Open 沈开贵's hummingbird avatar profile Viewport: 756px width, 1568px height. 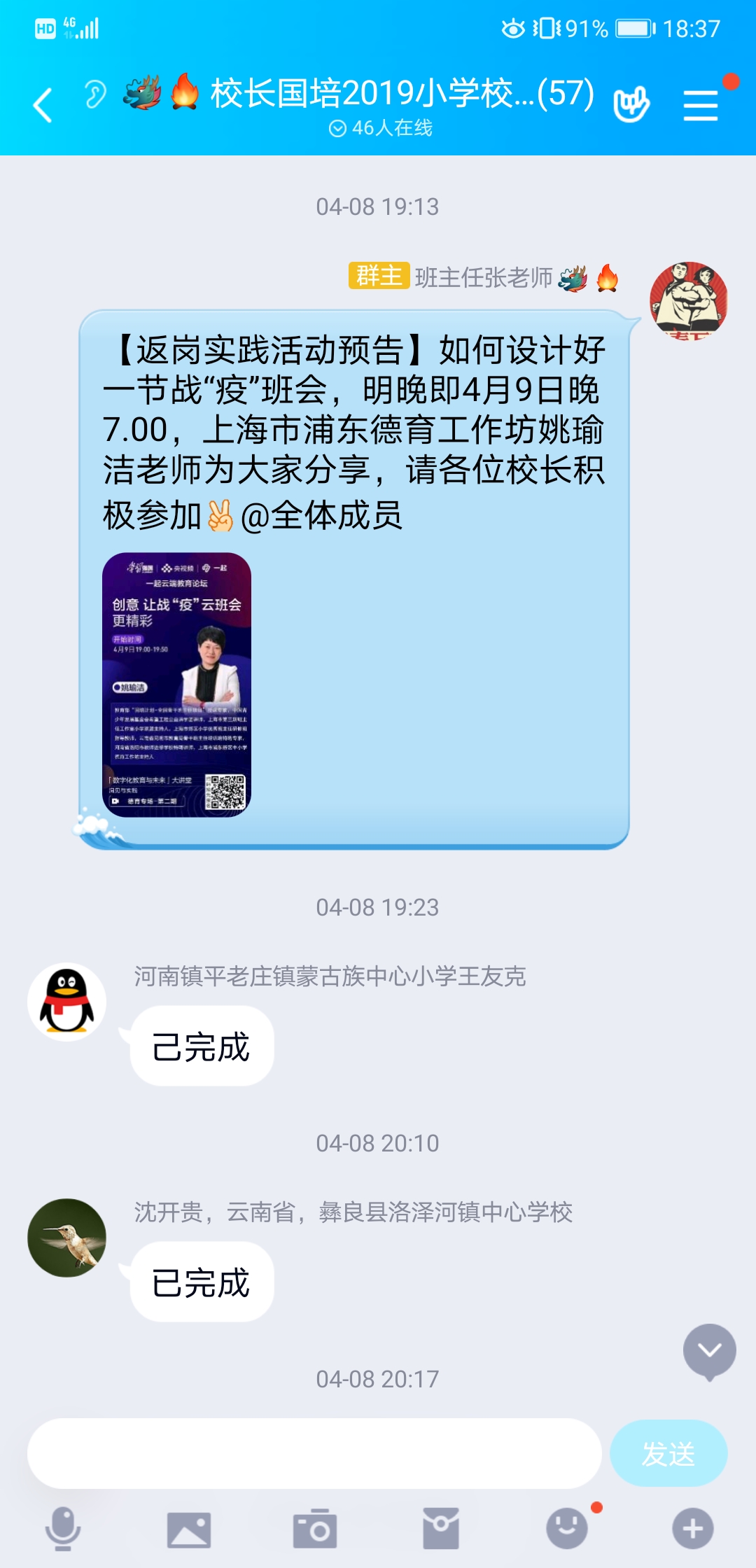[66, 1238]
